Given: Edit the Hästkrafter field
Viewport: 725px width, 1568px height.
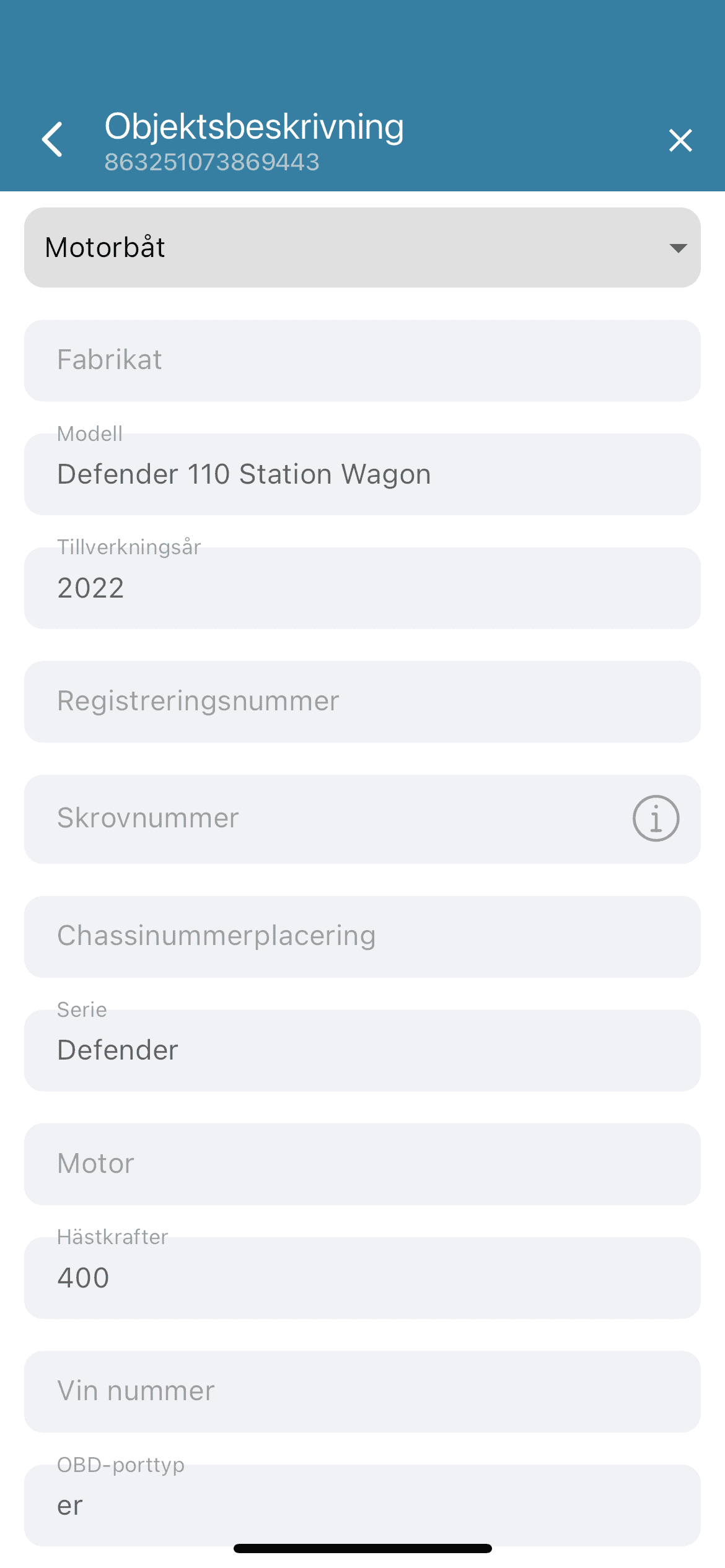Looking at the screenshot, I should coord(362,1278).
